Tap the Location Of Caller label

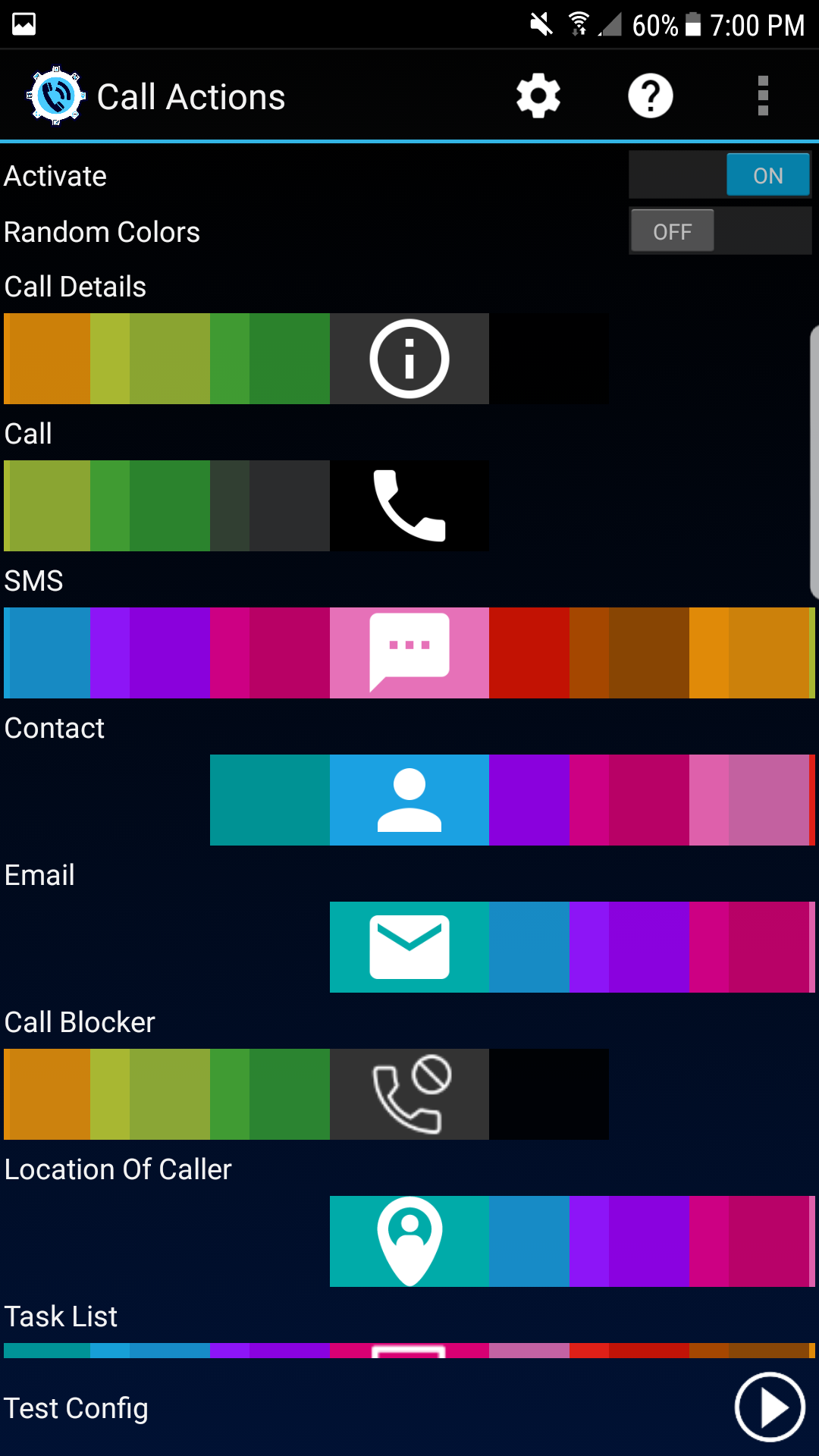118,1169
